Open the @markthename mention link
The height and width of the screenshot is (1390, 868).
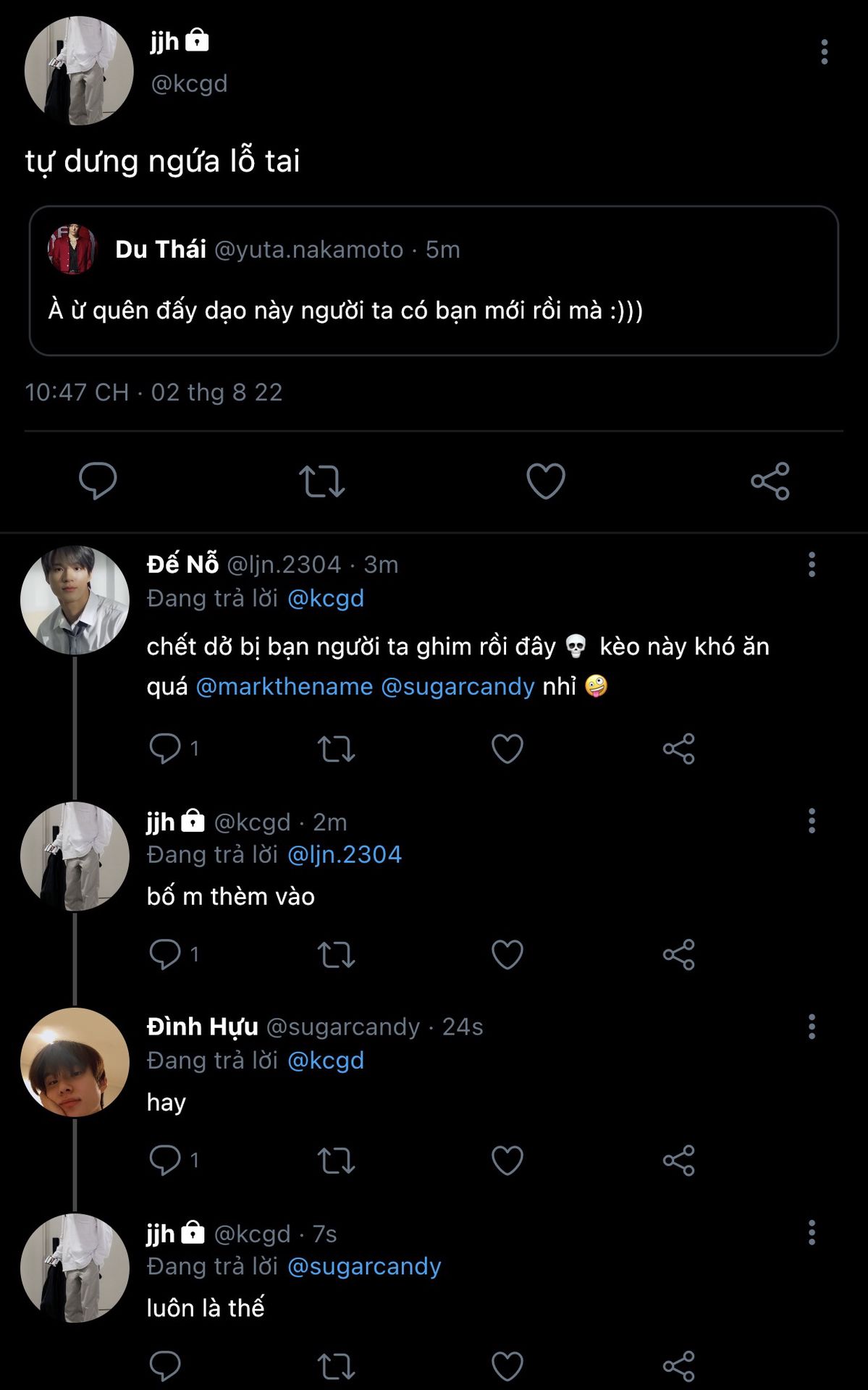pyautogui.click(x=285, y=686)
